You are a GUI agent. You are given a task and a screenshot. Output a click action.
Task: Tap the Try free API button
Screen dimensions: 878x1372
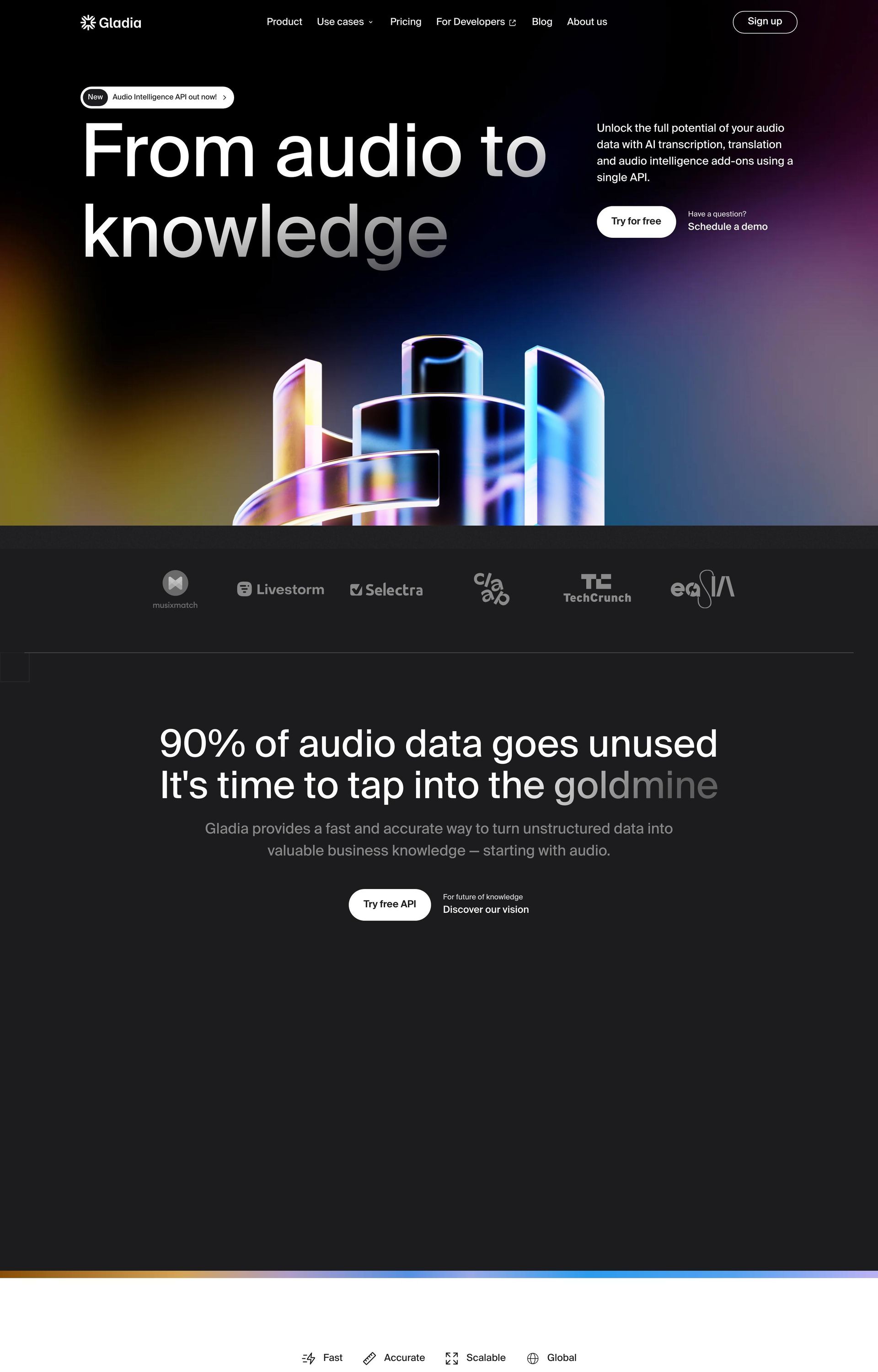pyautogui.click(x=390, y=904)
